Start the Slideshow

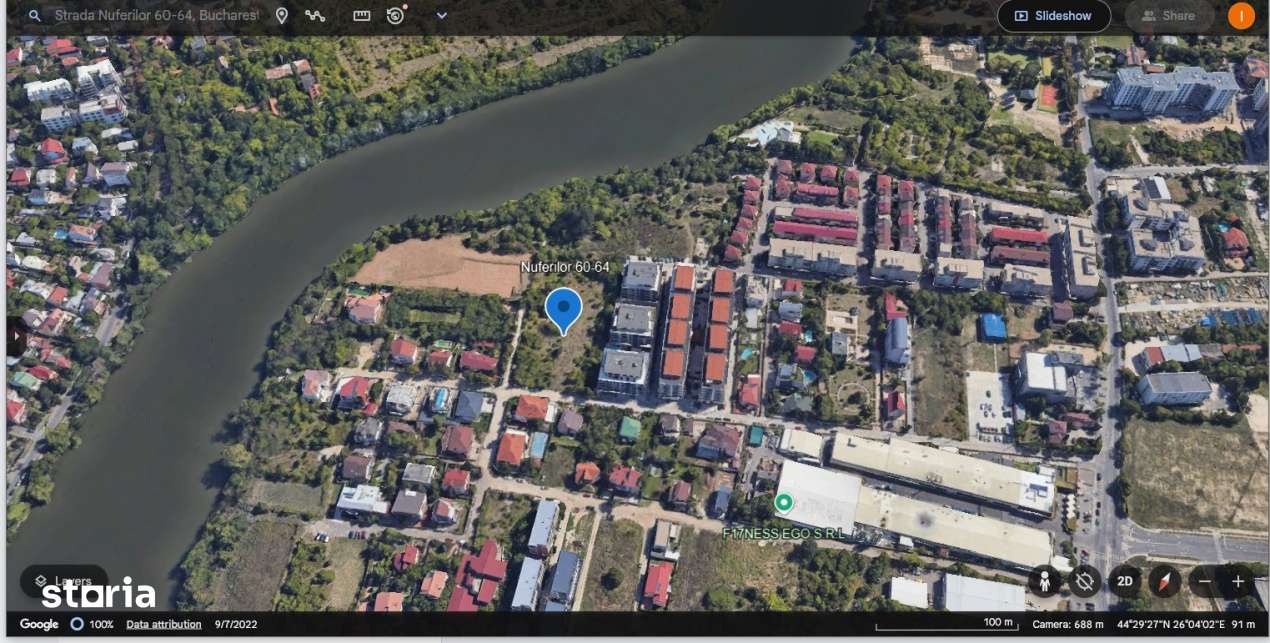[1053, 16]
